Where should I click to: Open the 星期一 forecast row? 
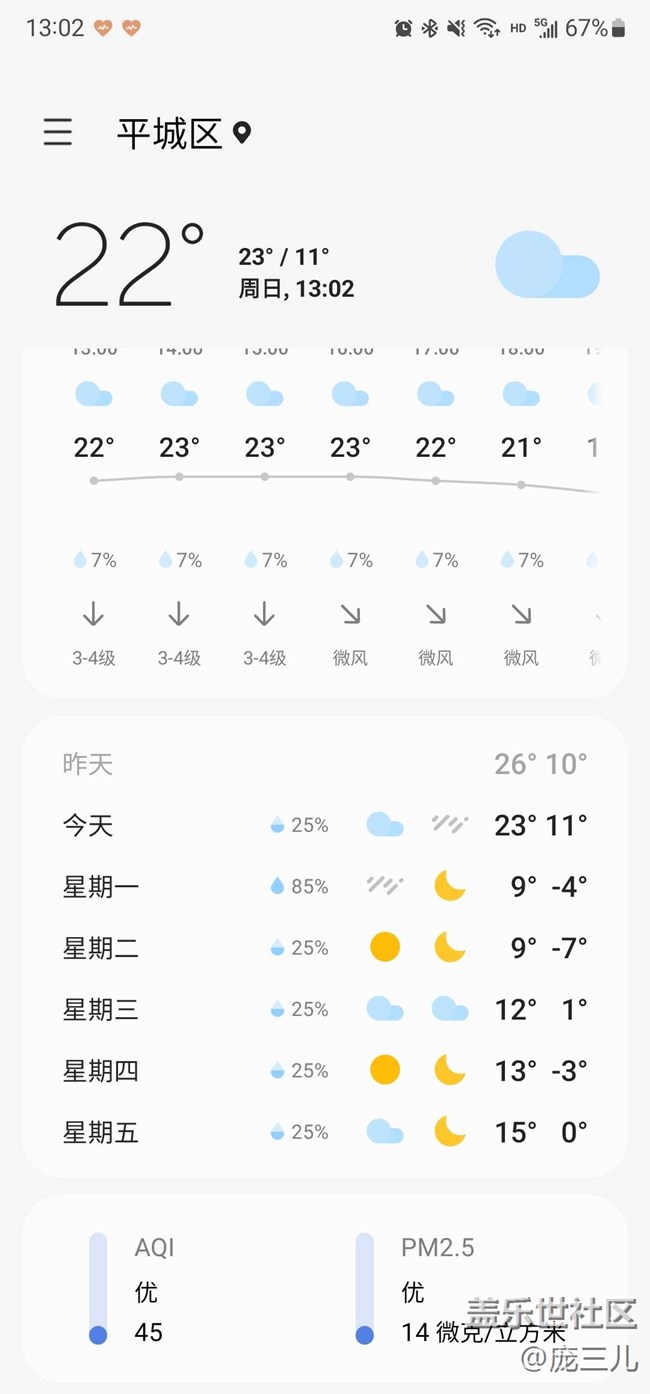click(x=325, y=886)
